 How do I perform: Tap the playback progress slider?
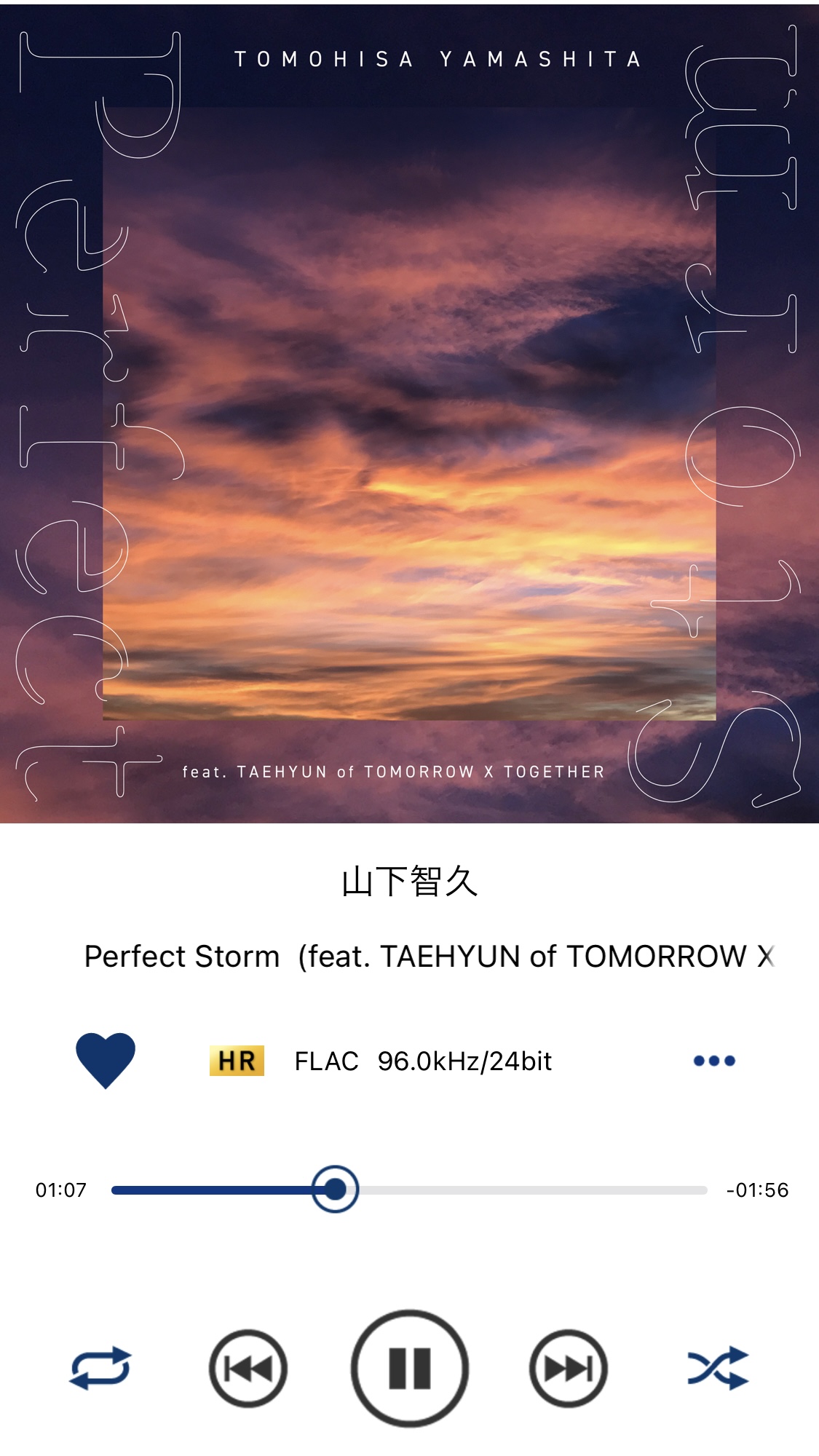tap(409, 1190)
